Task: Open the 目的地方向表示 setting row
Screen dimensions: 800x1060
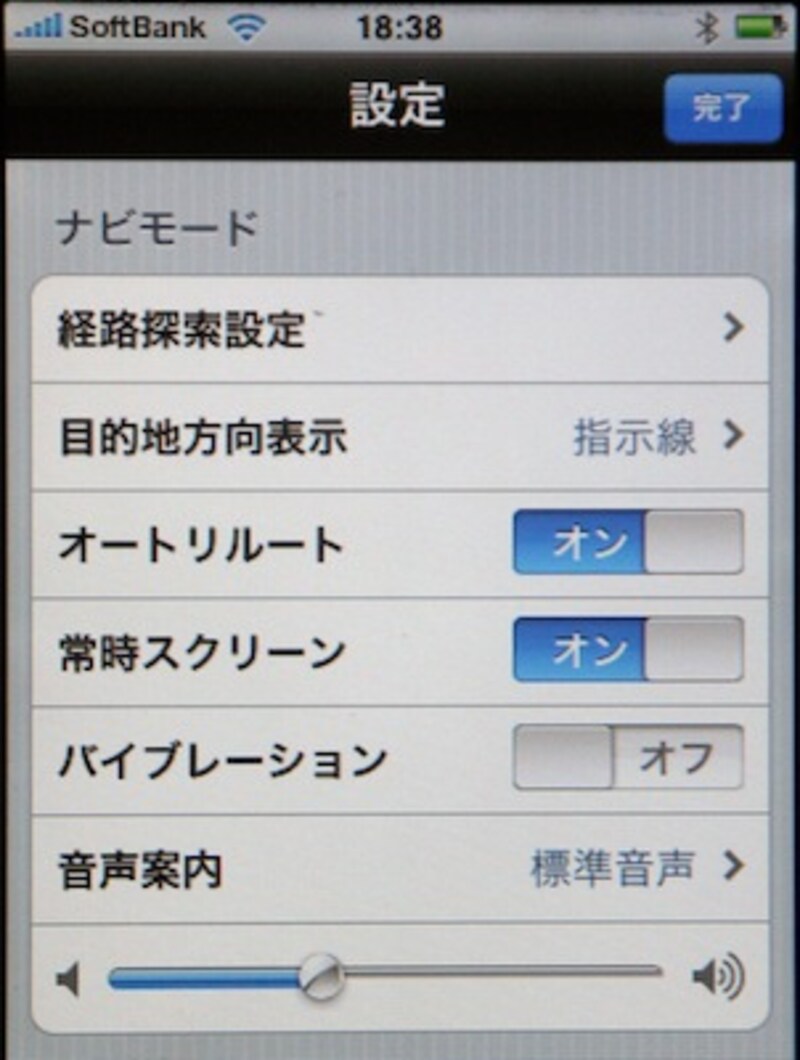Action: click(400, 438)
